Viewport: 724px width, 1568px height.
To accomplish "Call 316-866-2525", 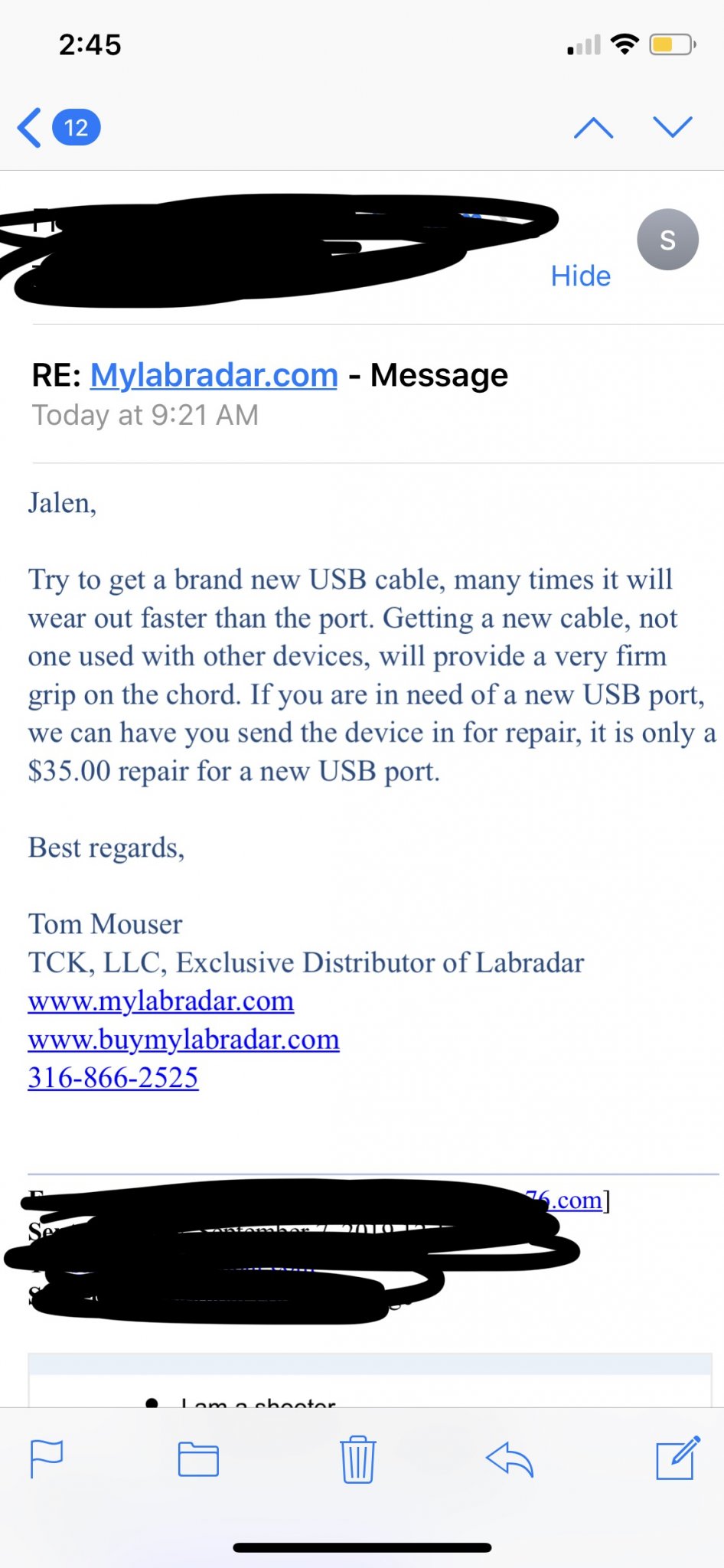I will [113, 1077].
